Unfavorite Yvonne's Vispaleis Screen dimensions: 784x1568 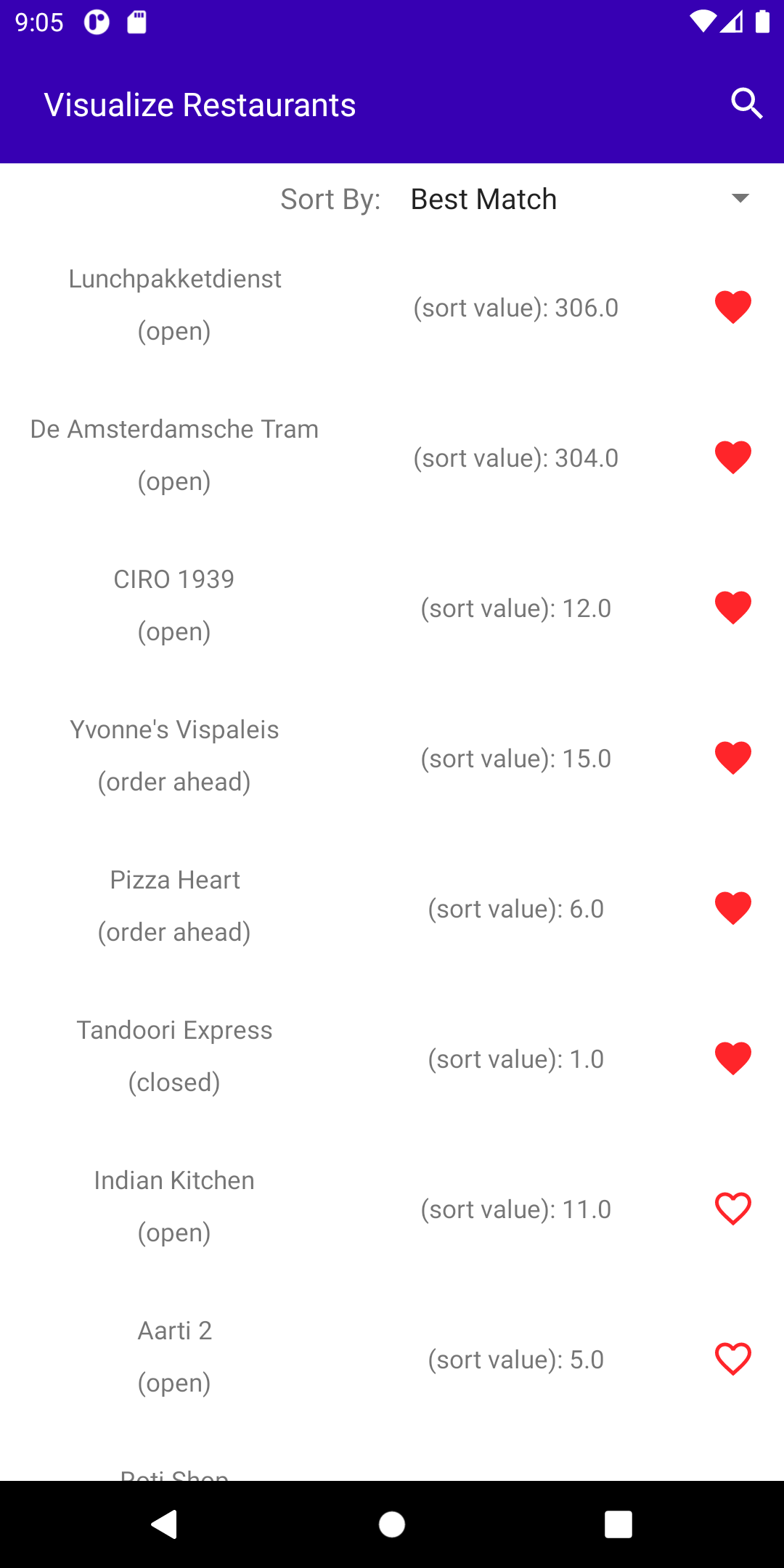[x=732, y=758]
